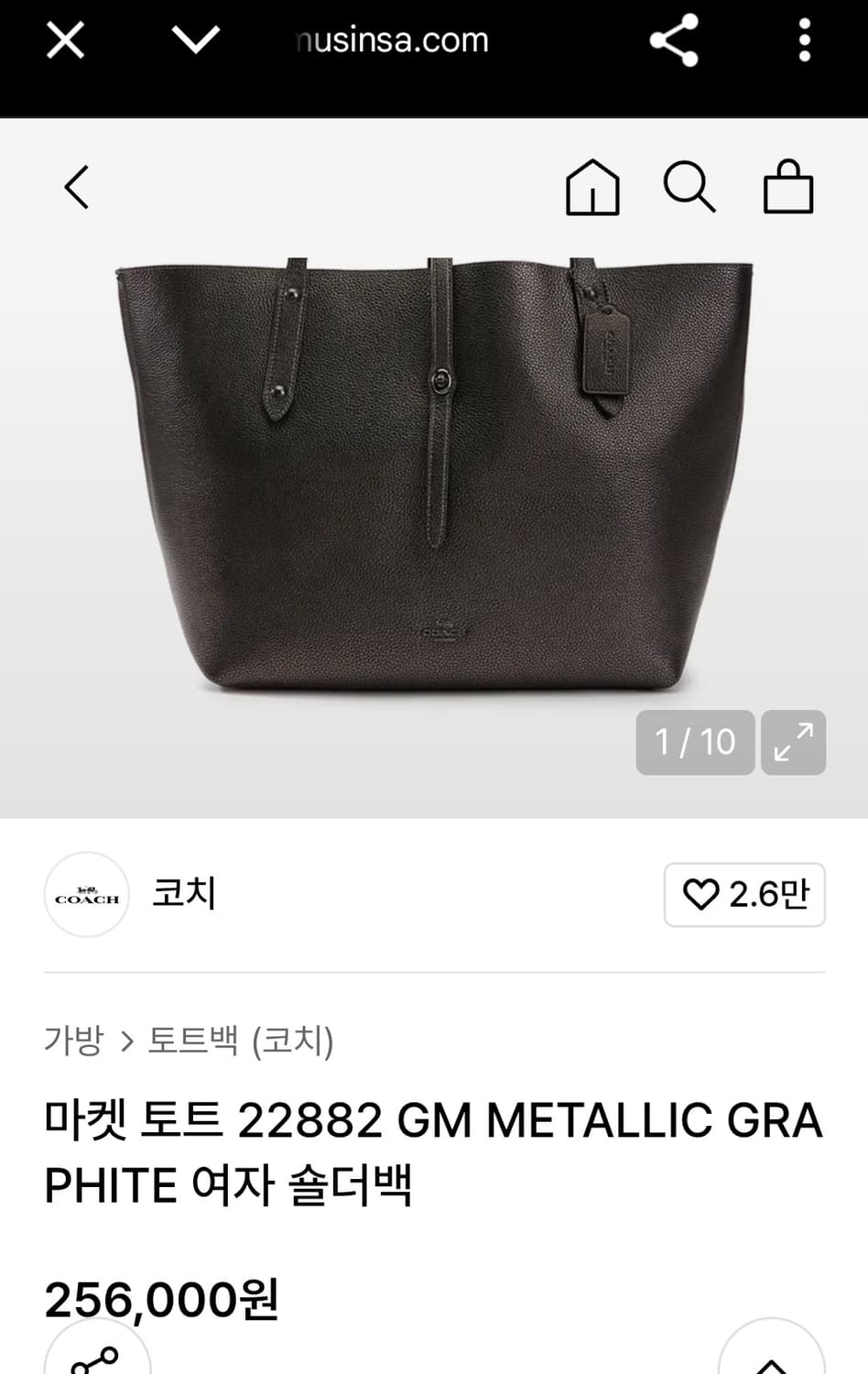Tap the COACH brand logo circle
The image size is (868, 1374).
coord(86,896)
